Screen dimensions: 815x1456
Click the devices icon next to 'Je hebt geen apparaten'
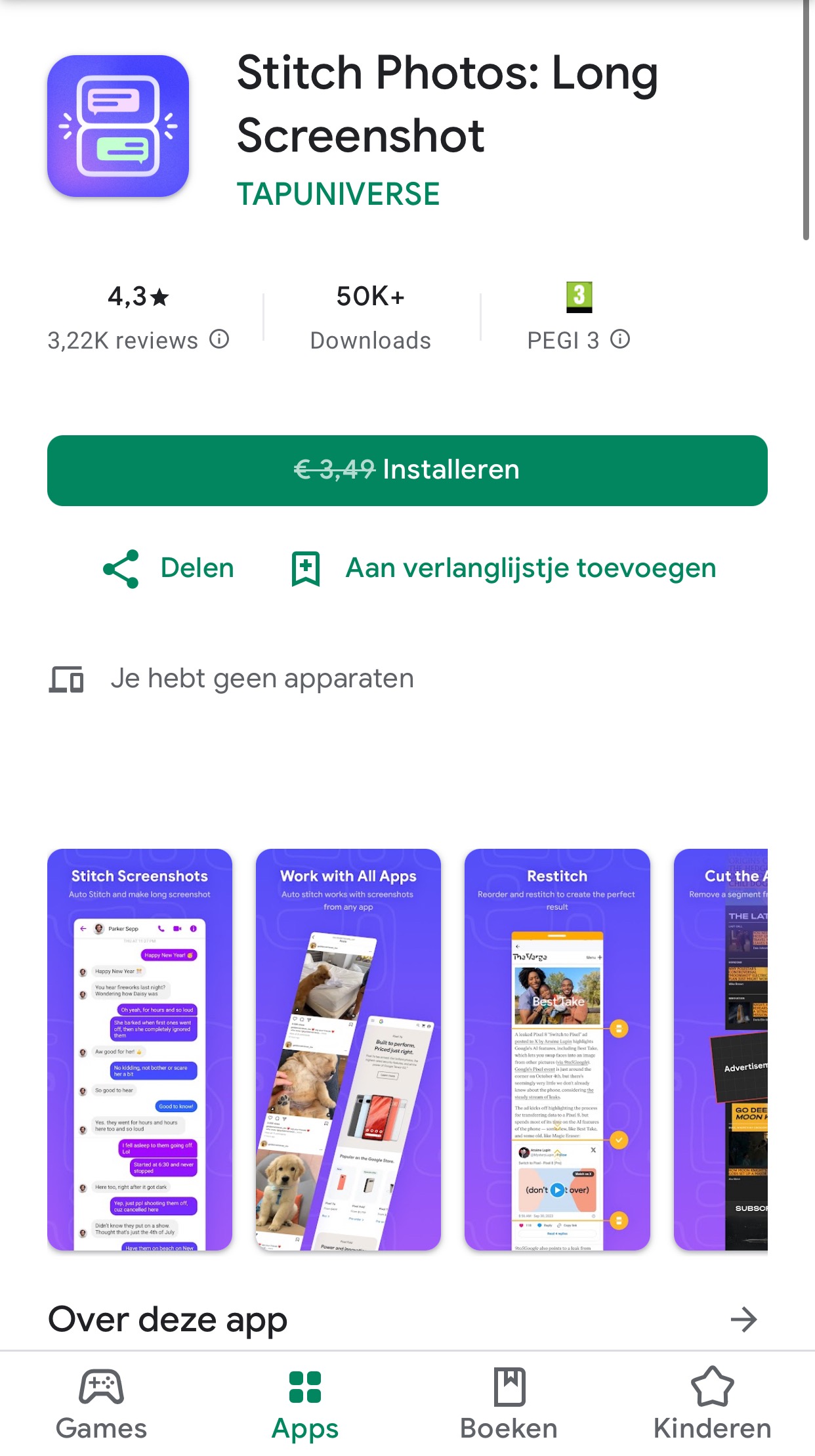pos(65,679)
